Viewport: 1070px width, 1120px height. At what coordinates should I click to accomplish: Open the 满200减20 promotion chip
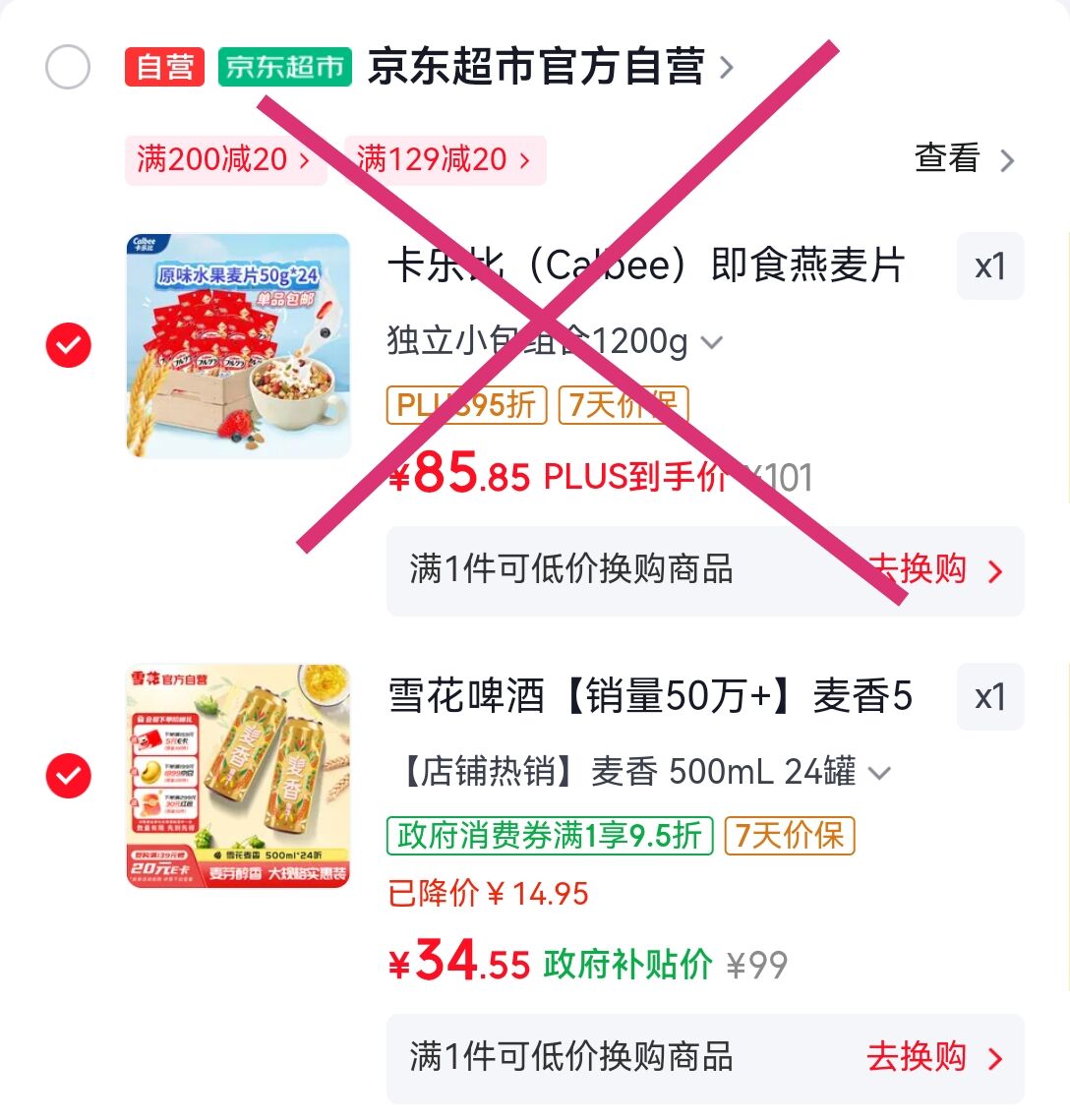pyautogui.click(x=225, y=160)
